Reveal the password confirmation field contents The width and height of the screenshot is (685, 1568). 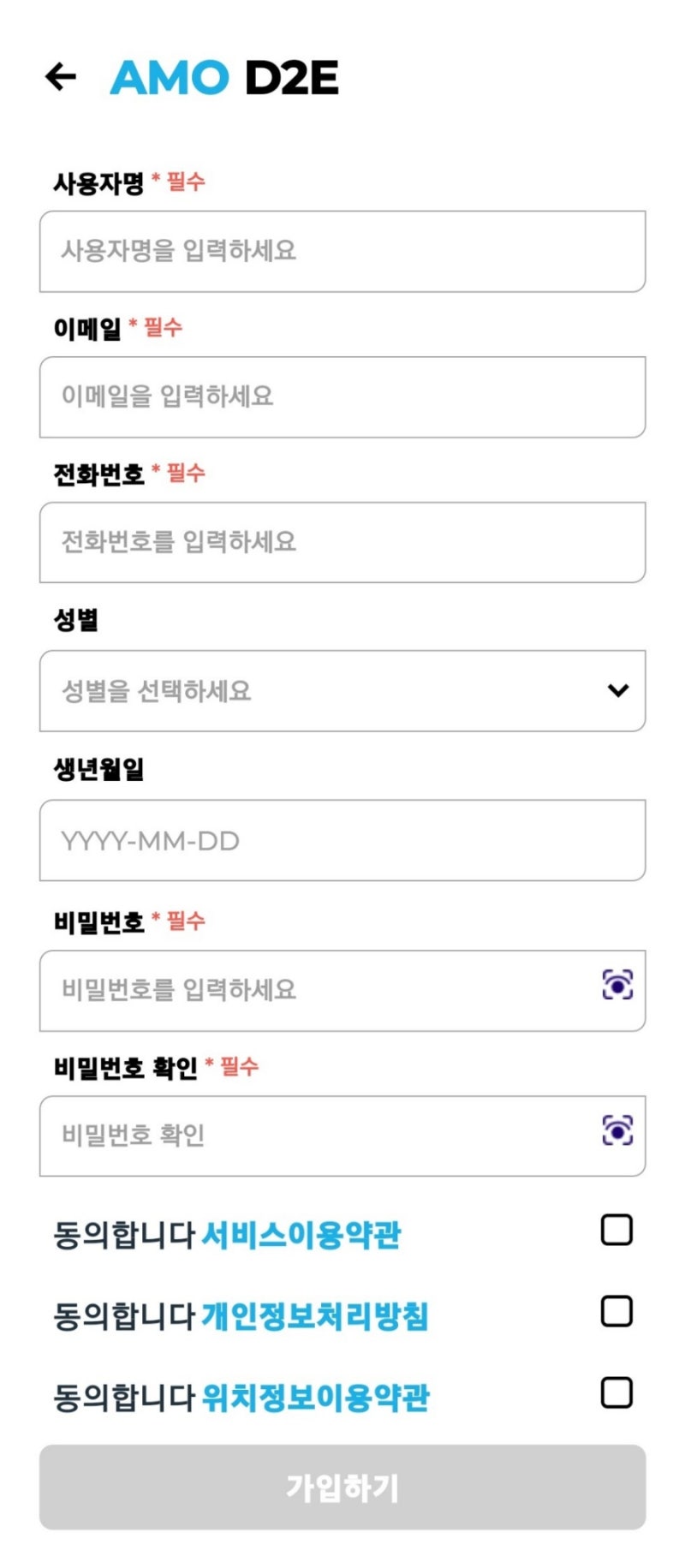click(x=618, y=1134)
